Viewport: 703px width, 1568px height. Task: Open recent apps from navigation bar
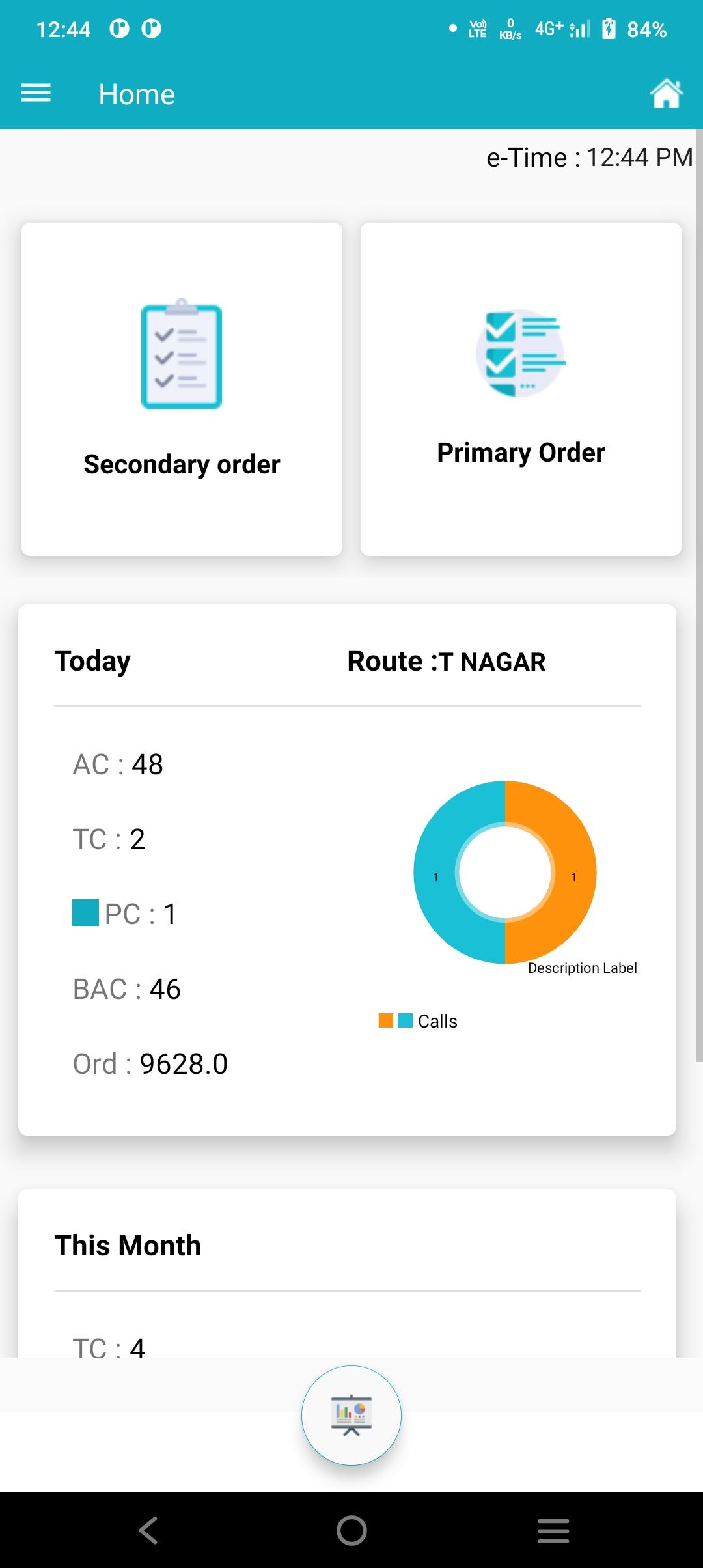click(553, 1530)
